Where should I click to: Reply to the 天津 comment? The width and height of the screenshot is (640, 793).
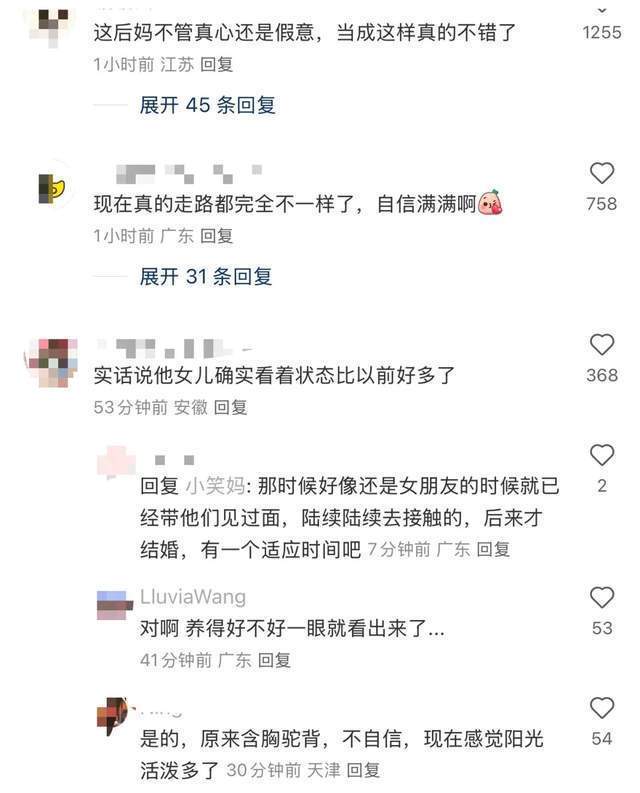tap(364, 771)
